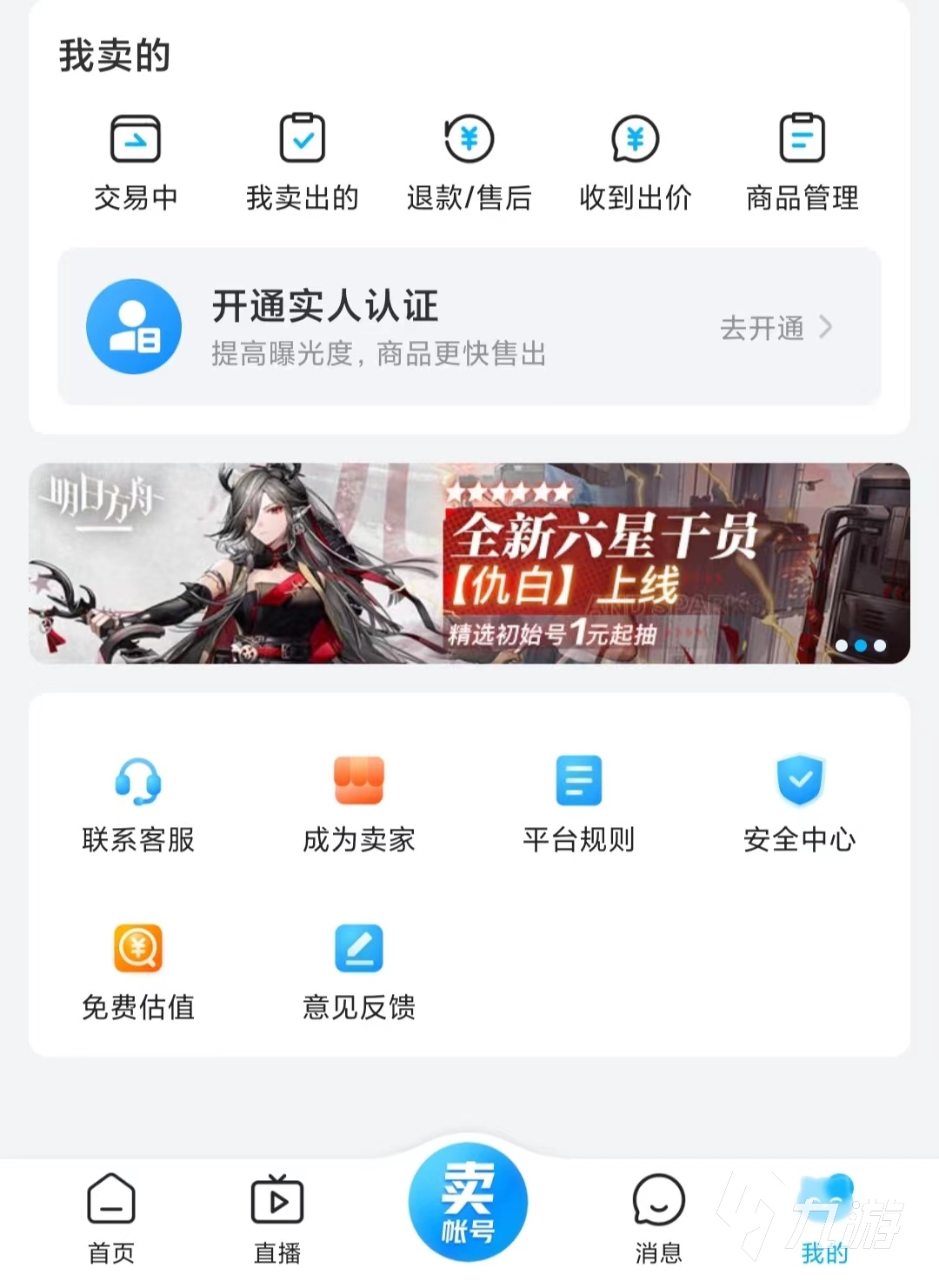
Task: Open 商品管理 product management
Action: tap(802, 161)
